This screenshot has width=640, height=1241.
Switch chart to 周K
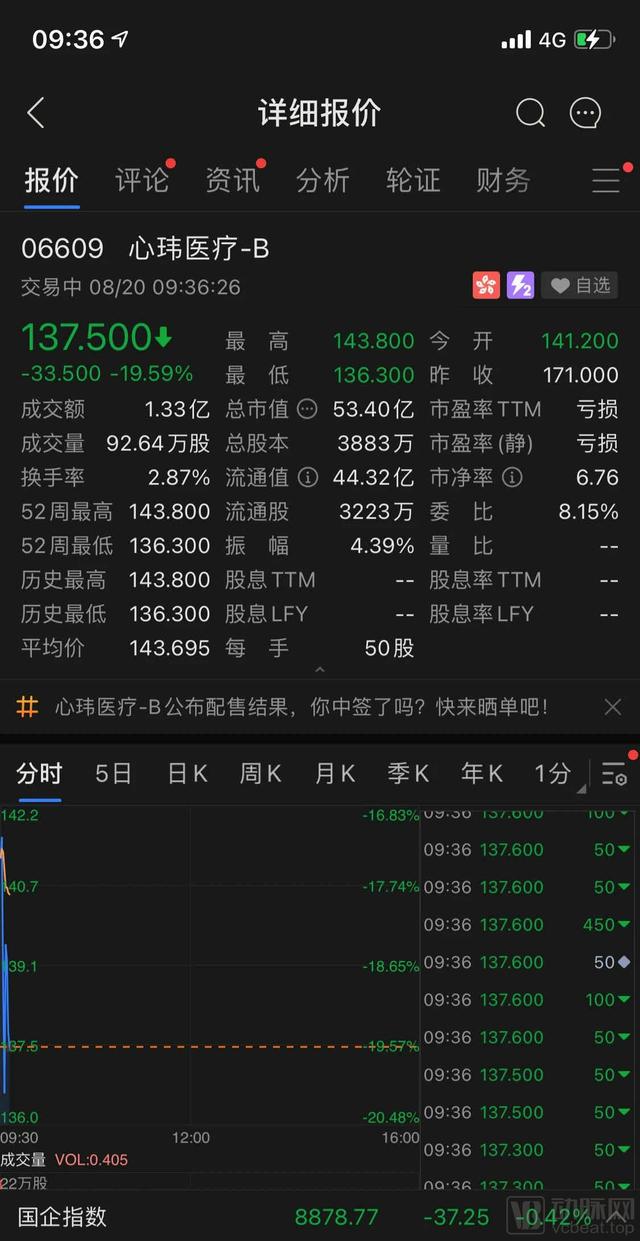click(261, 773)
